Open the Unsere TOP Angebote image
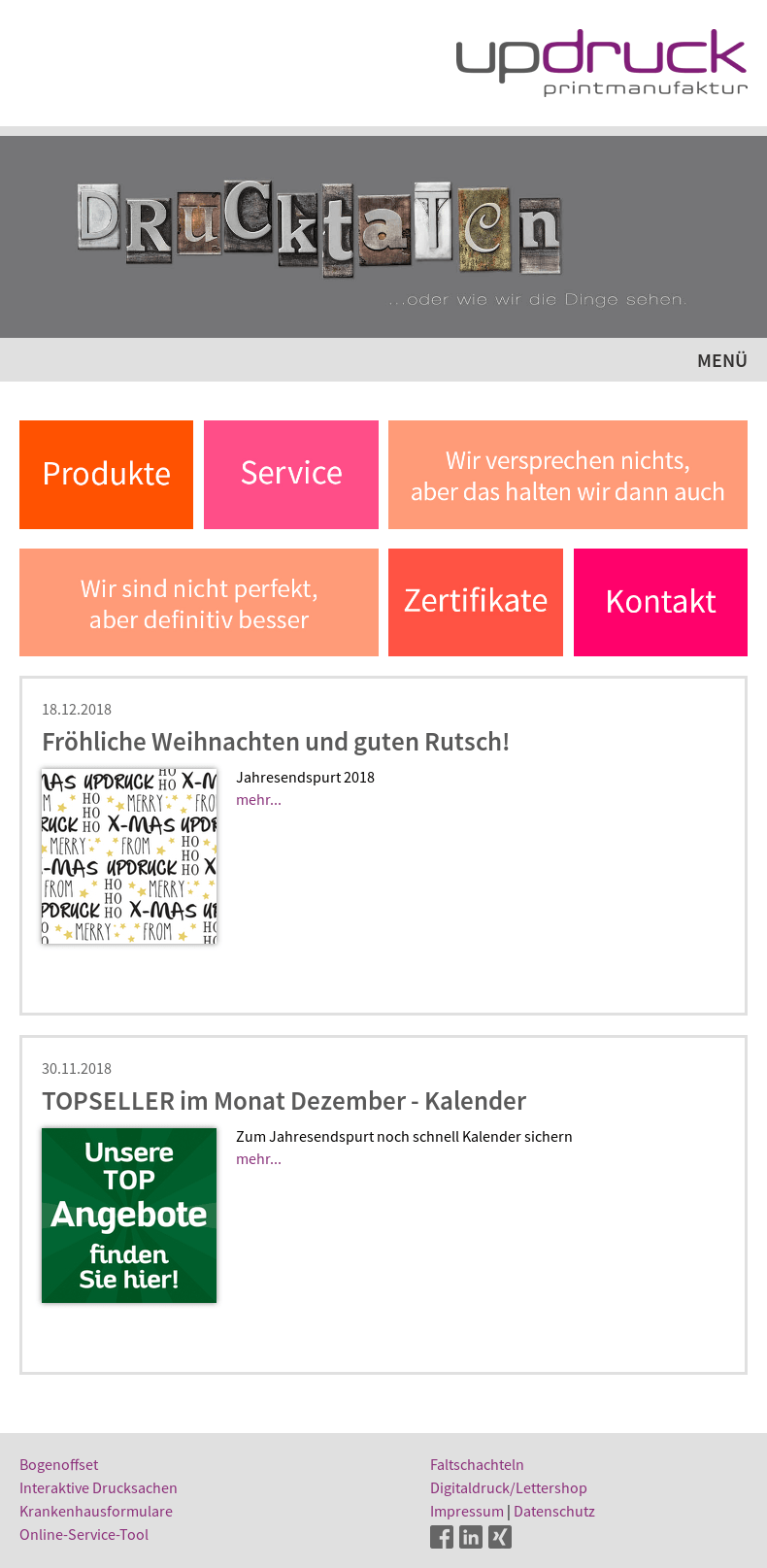Screen dimensions: 767x1568 129,1216
